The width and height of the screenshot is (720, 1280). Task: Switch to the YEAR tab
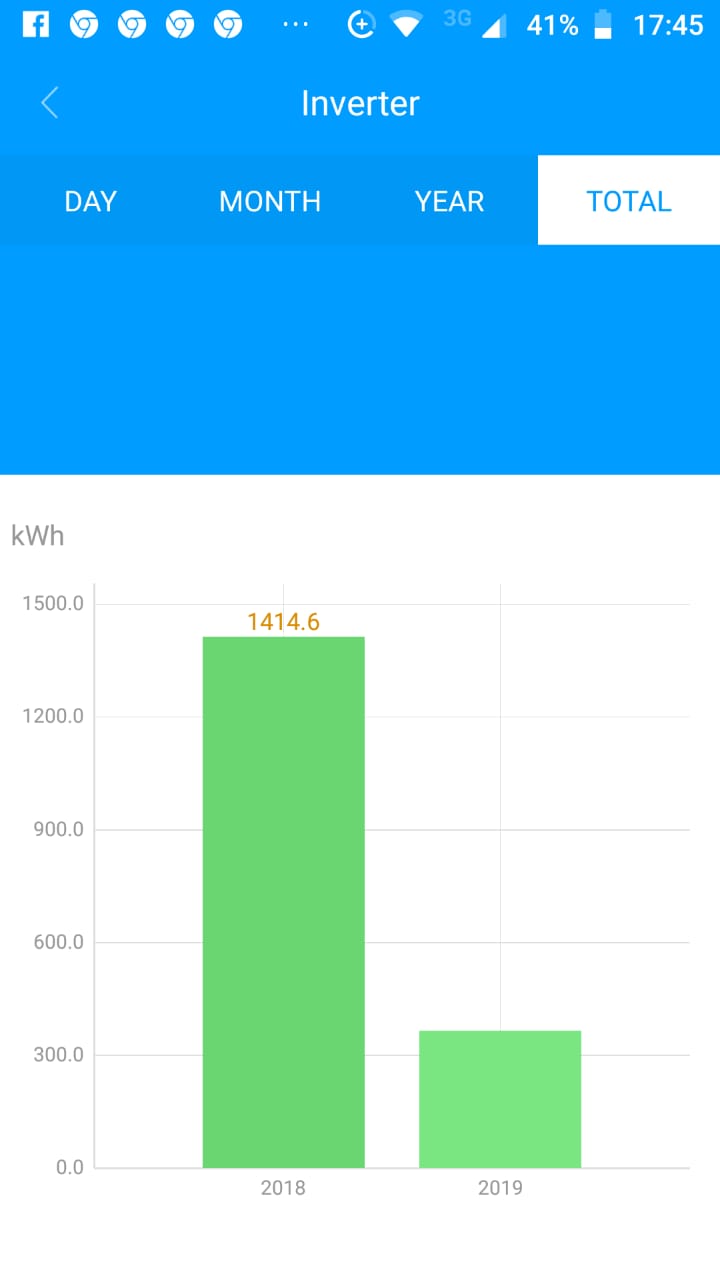pos(449,201)
